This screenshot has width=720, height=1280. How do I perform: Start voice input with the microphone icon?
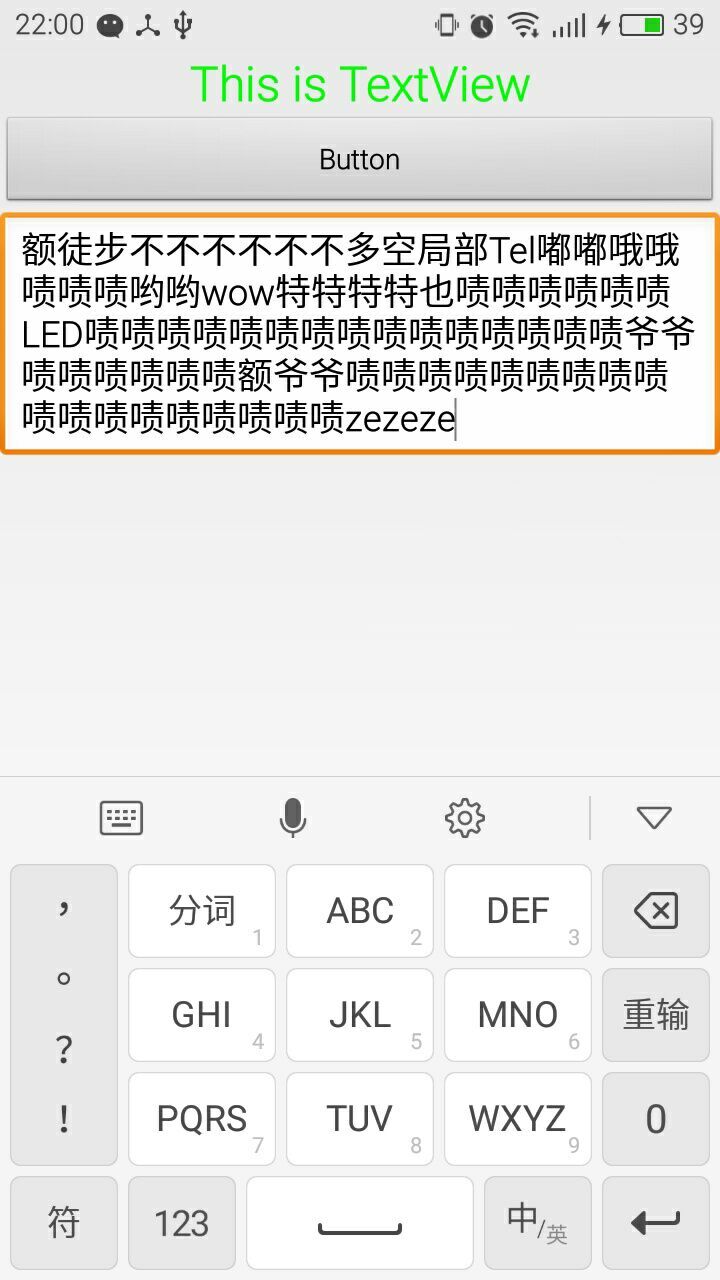tap(292, 818)
